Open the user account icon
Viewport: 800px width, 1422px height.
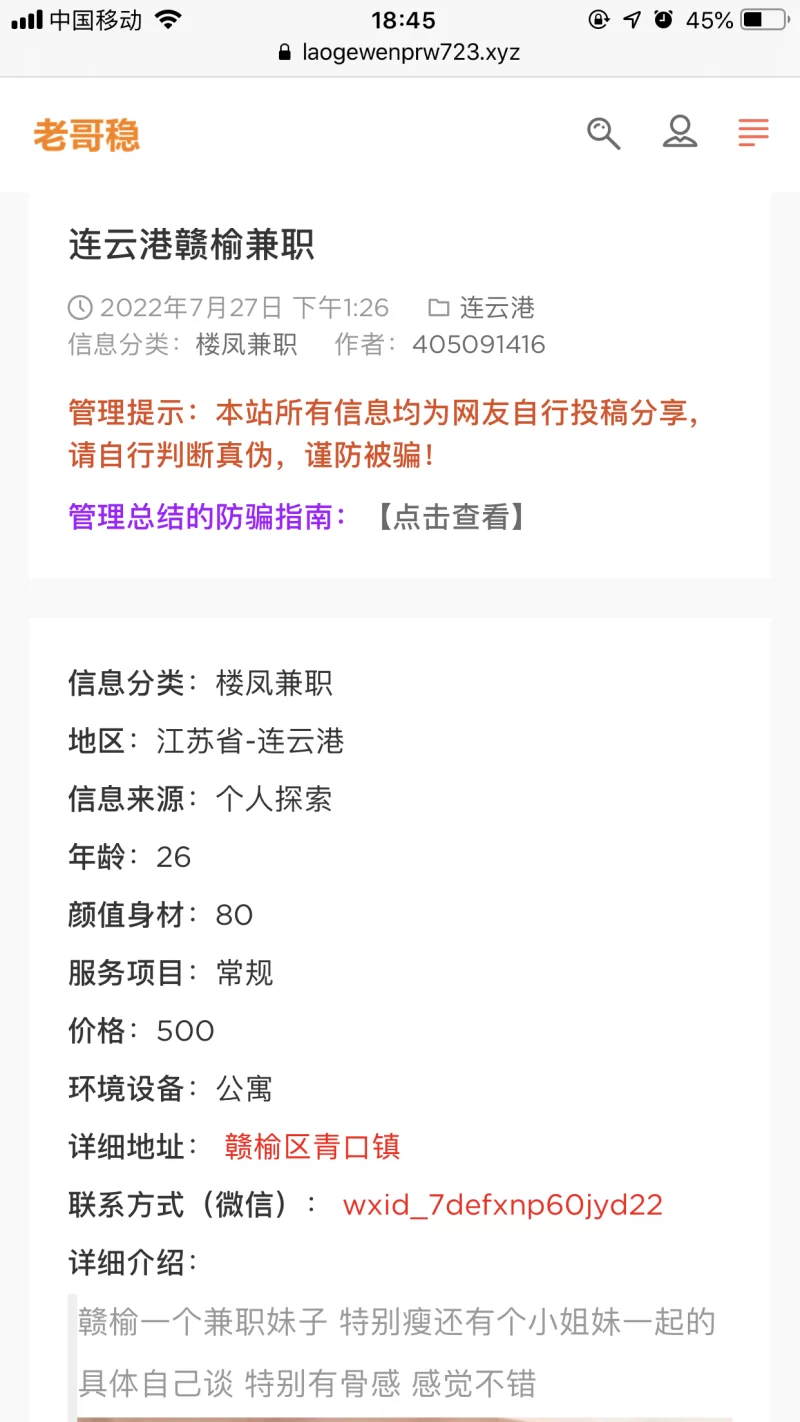(679, 132)
